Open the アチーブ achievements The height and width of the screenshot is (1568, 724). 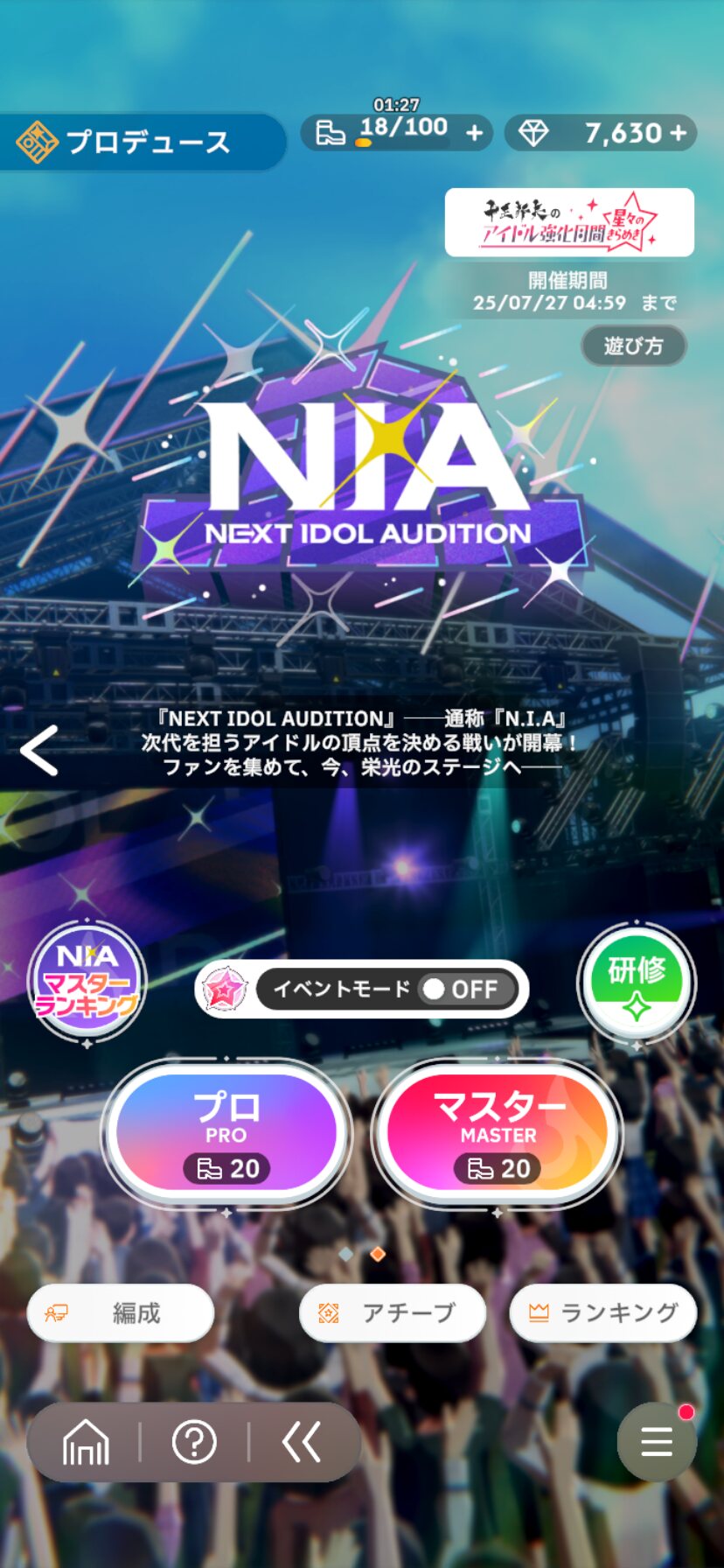pos(393,1312)
